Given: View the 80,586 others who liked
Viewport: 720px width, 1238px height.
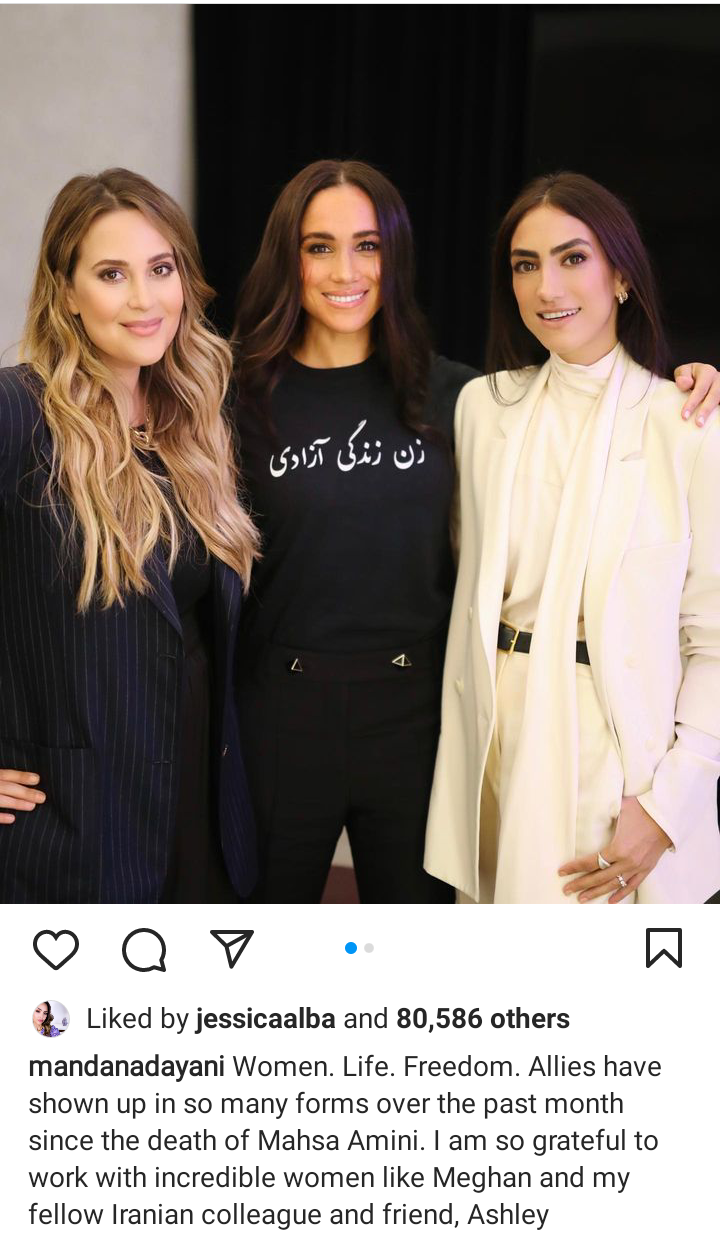Looking at the screenshot, I should click(x=483, y=1019).
